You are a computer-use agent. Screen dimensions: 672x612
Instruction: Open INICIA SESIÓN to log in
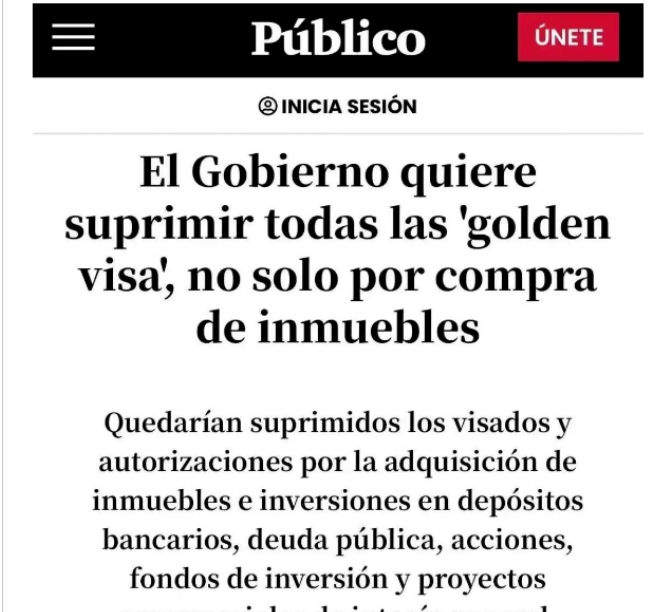336,106
